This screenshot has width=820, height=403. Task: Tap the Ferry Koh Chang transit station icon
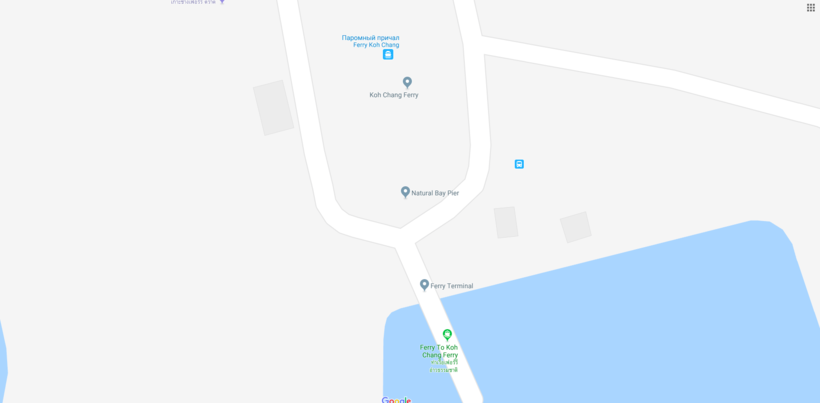388,55
